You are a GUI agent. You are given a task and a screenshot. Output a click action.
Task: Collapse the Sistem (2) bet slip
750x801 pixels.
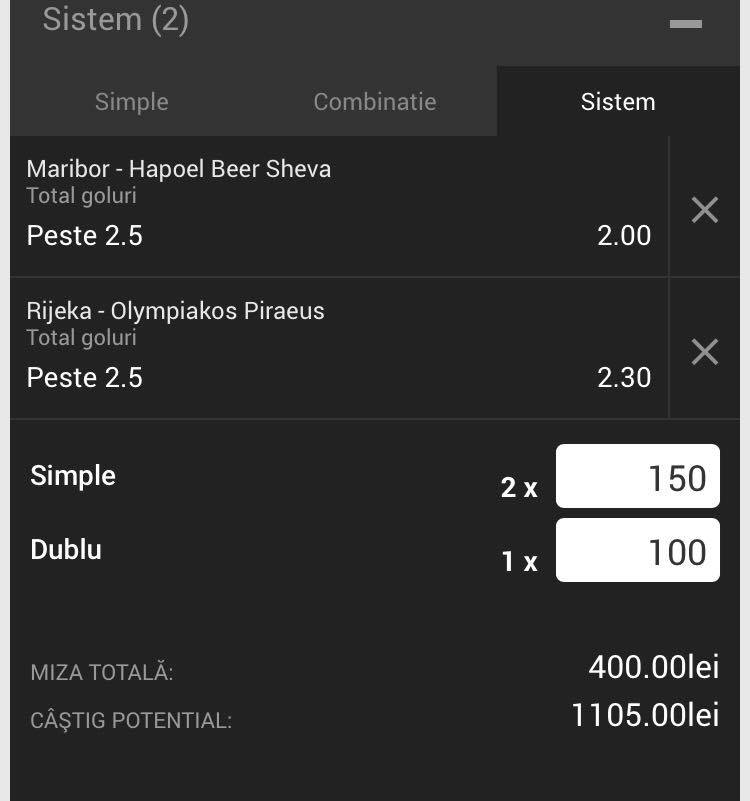click(x=686, y=23)
